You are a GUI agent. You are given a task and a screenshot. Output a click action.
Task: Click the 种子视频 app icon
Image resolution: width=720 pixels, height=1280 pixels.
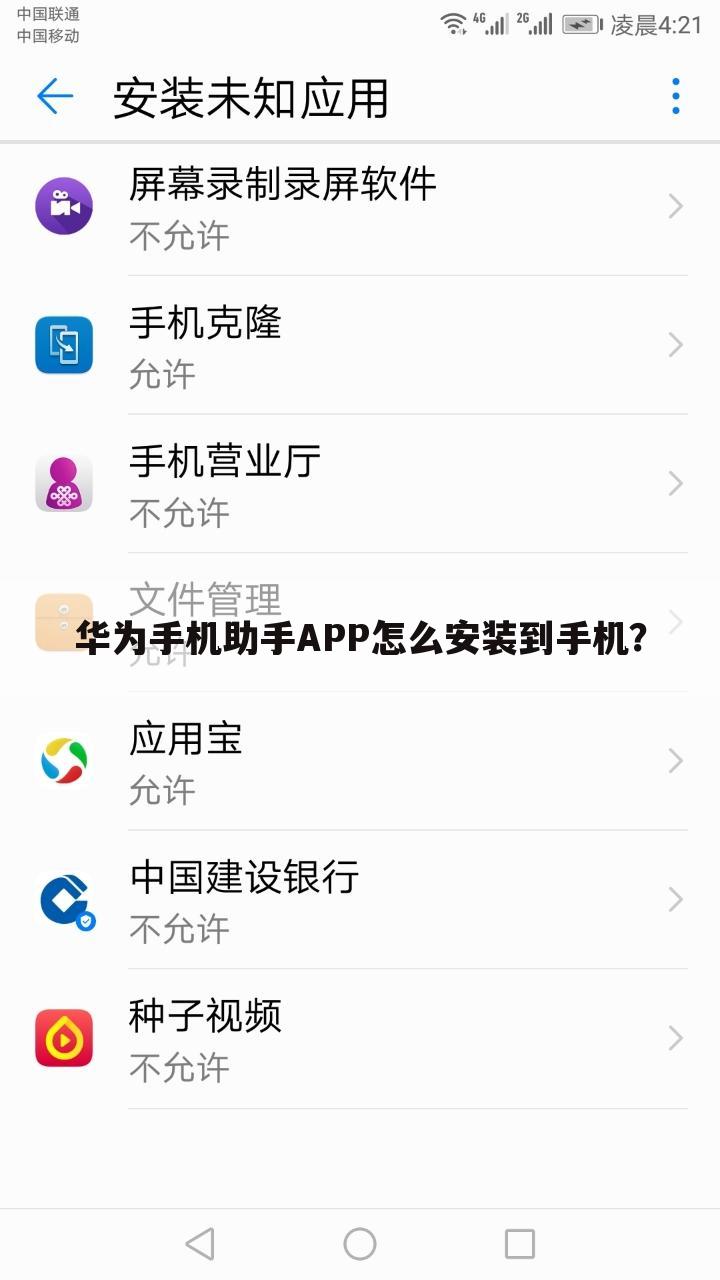pyautogui.click(x=64, y=1038)
